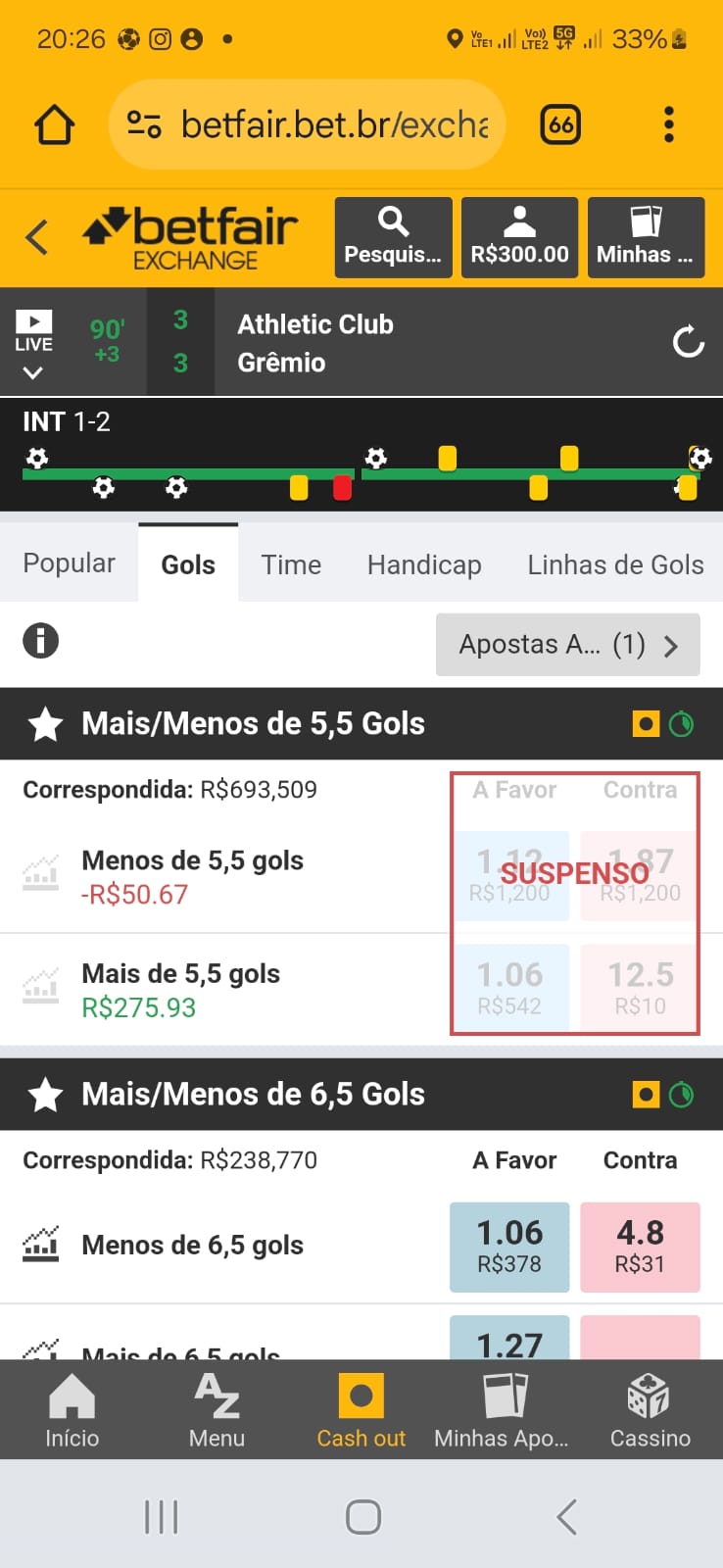Switch to the Time tab
Image resolution: width=723 pixels, height=1568 pixels.
click(291, 564)
